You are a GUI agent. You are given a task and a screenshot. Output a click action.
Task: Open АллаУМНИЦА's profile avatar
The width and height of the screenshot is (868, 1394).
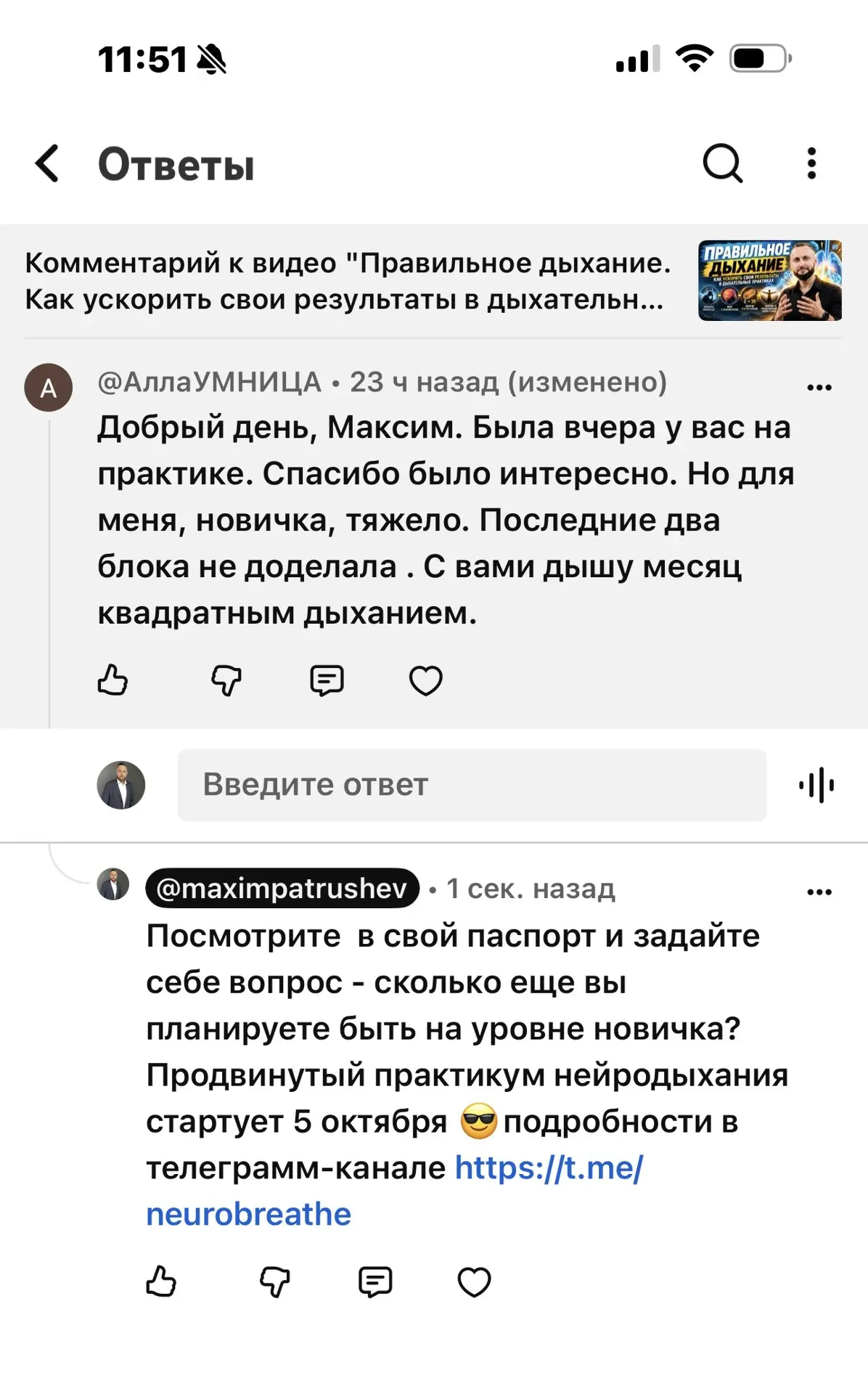click(49, 388)
